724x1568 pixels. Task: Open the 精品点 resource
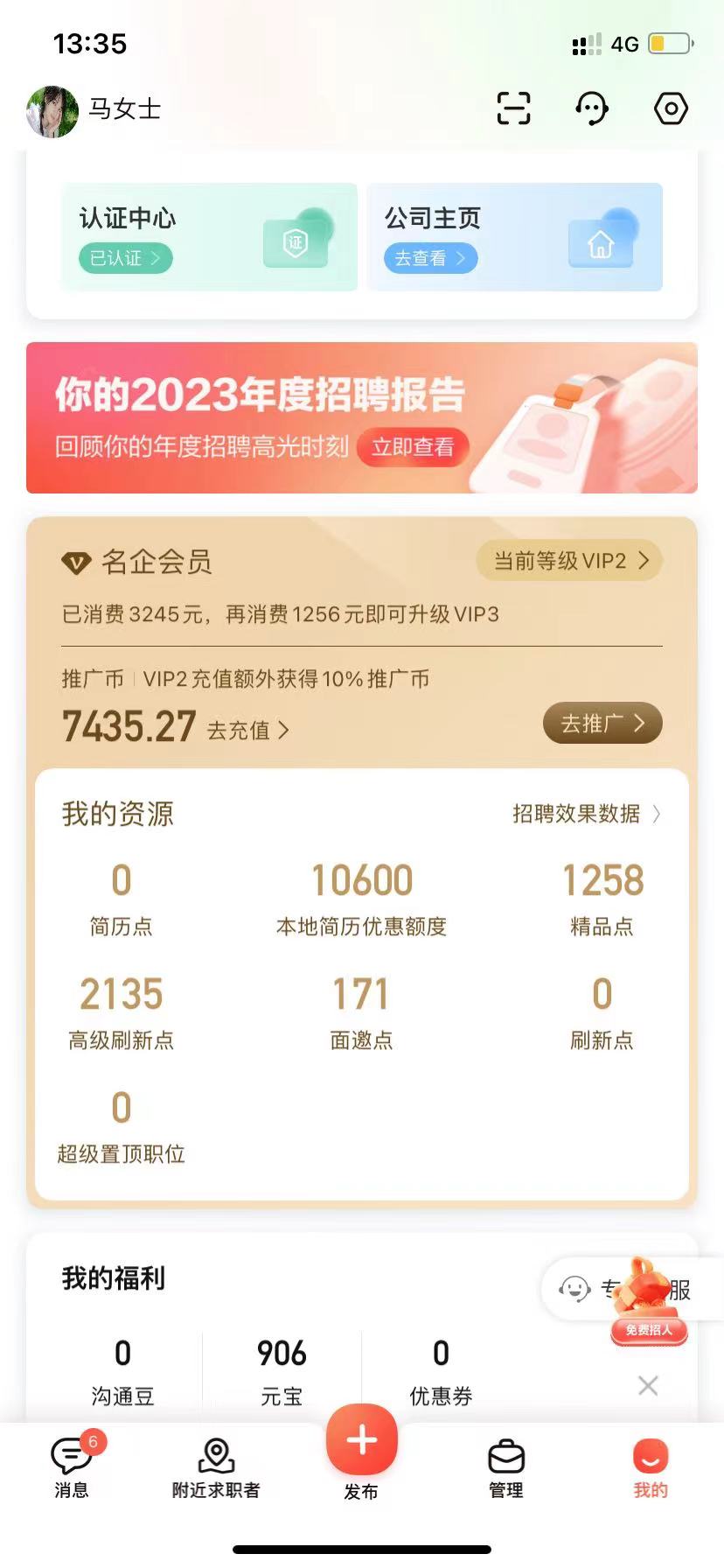602,899
